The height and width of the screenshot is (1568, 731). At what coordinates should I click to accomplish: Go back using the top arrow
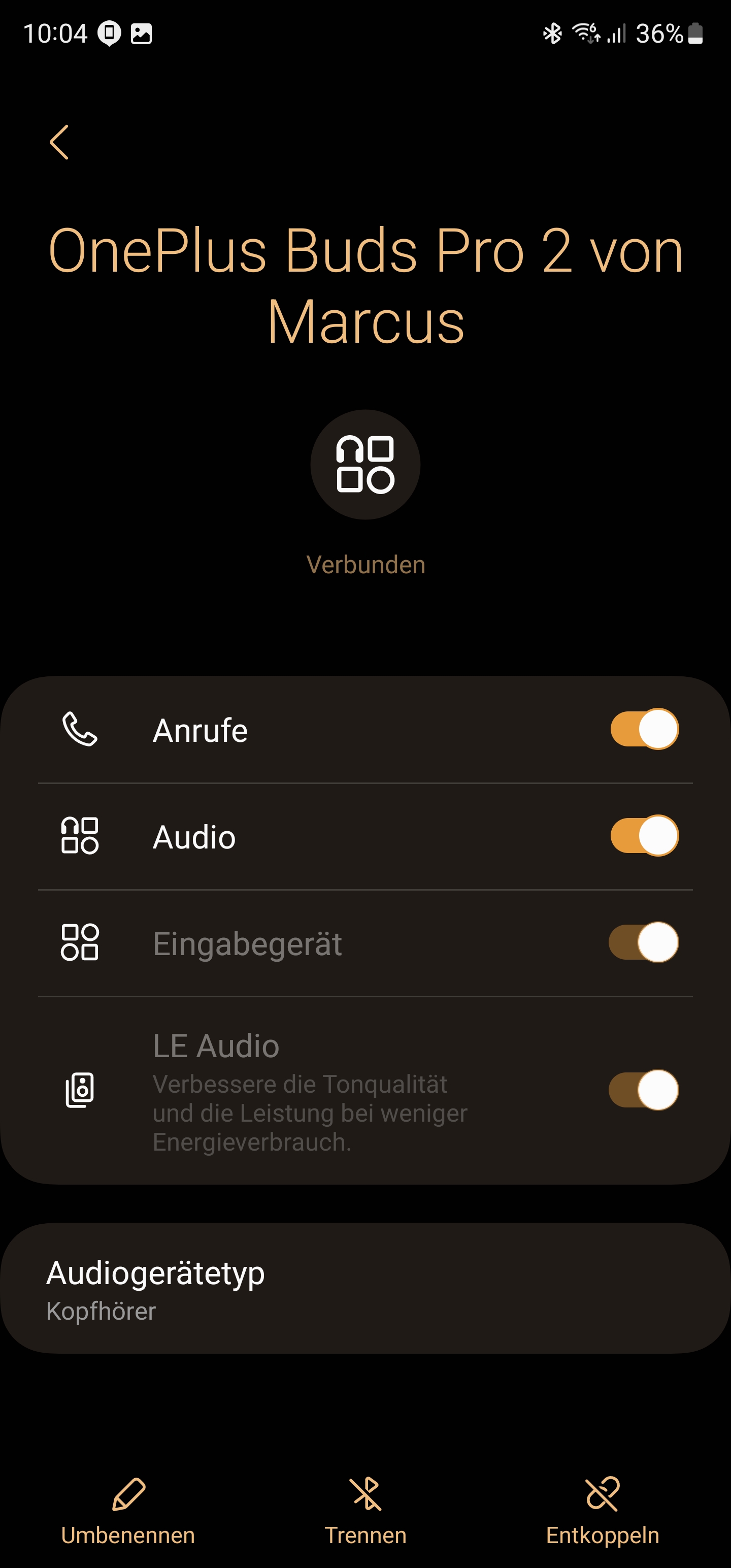[59, 143]
